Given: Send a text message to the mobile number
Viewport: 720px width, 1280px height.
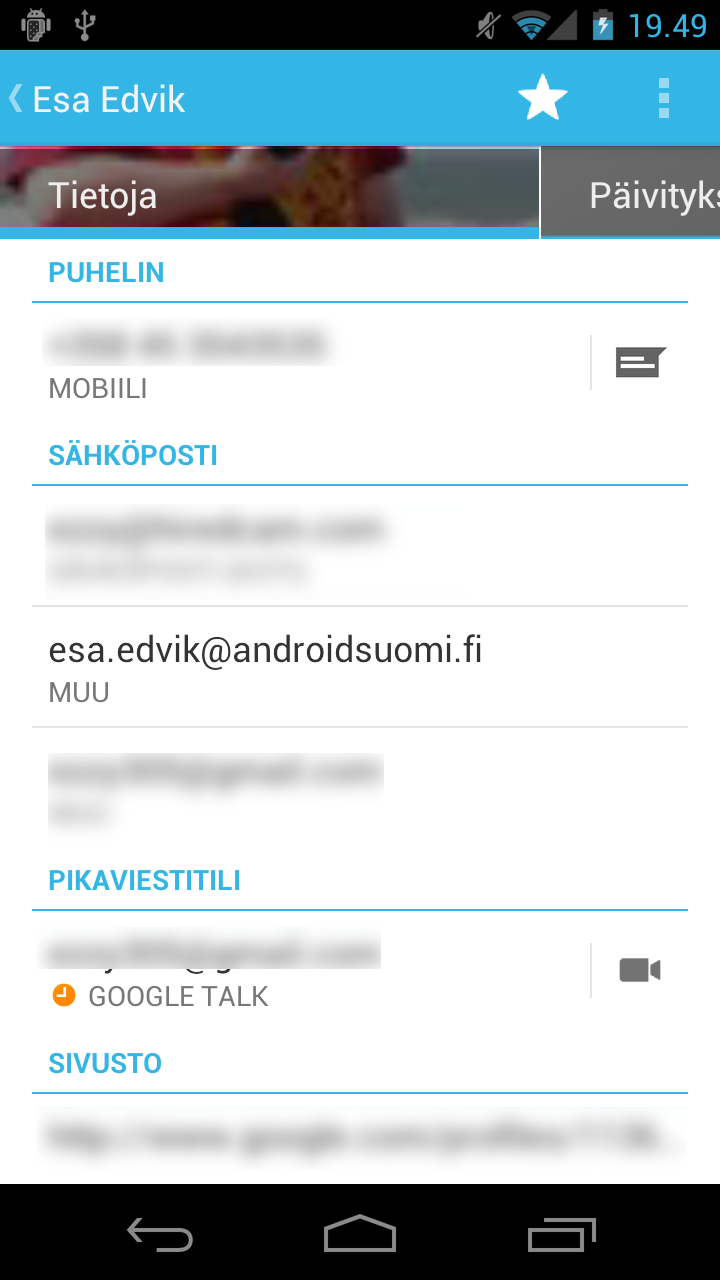Looking at the screenshot, I should (640, 362).
